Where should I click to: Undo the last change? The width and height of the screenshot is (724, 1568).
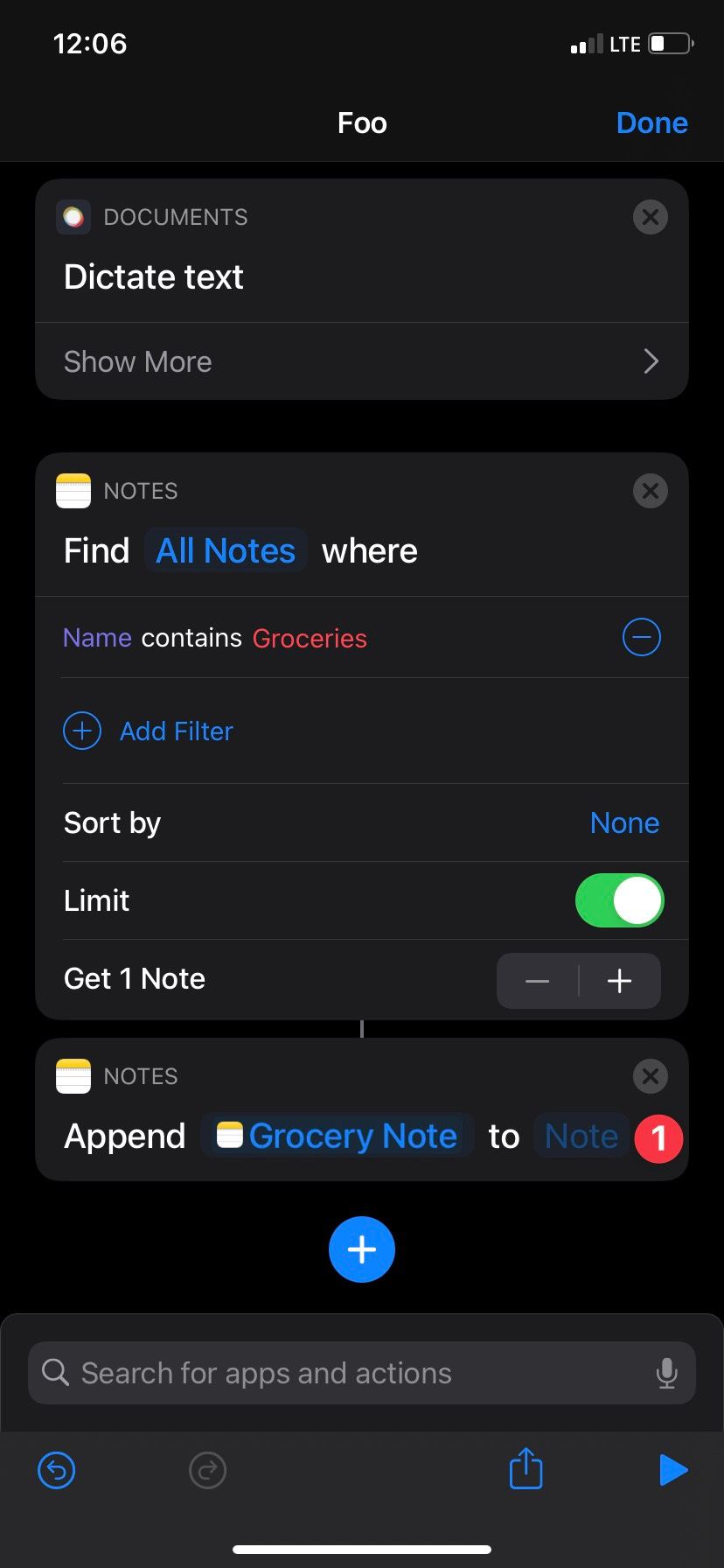click(x=57, y=1470)
